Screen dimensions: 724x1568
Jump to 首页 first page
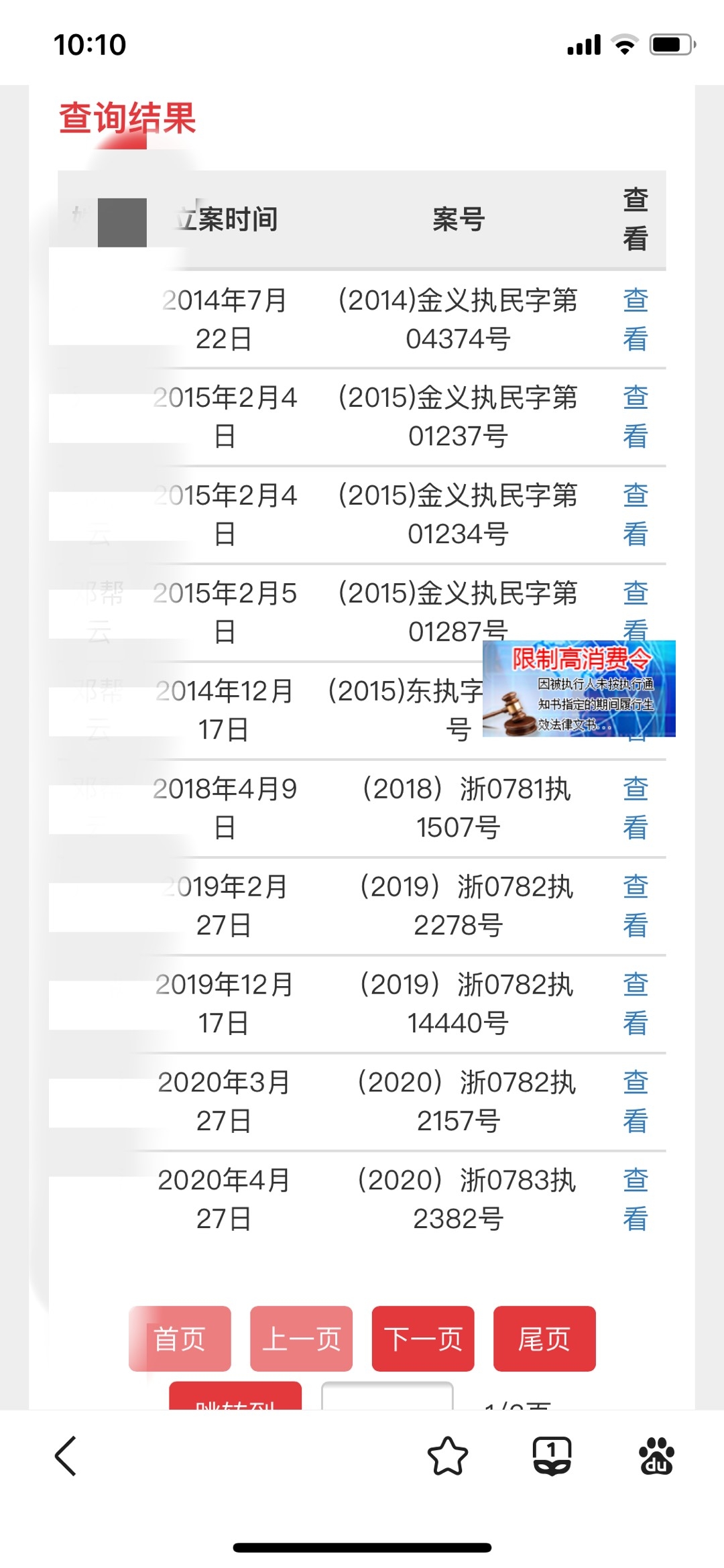coord(180,1339)
